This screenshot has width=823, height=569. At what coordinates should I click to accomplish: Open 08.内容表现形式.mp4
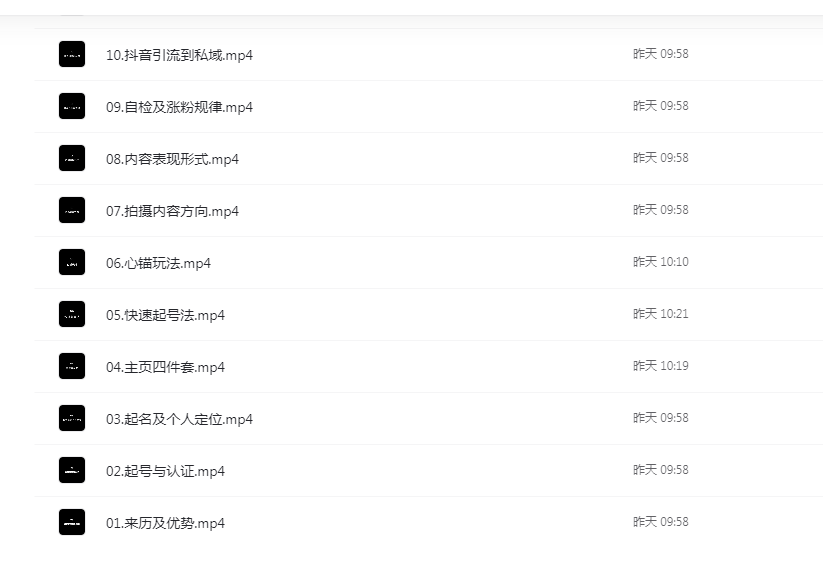pos(172,159)
